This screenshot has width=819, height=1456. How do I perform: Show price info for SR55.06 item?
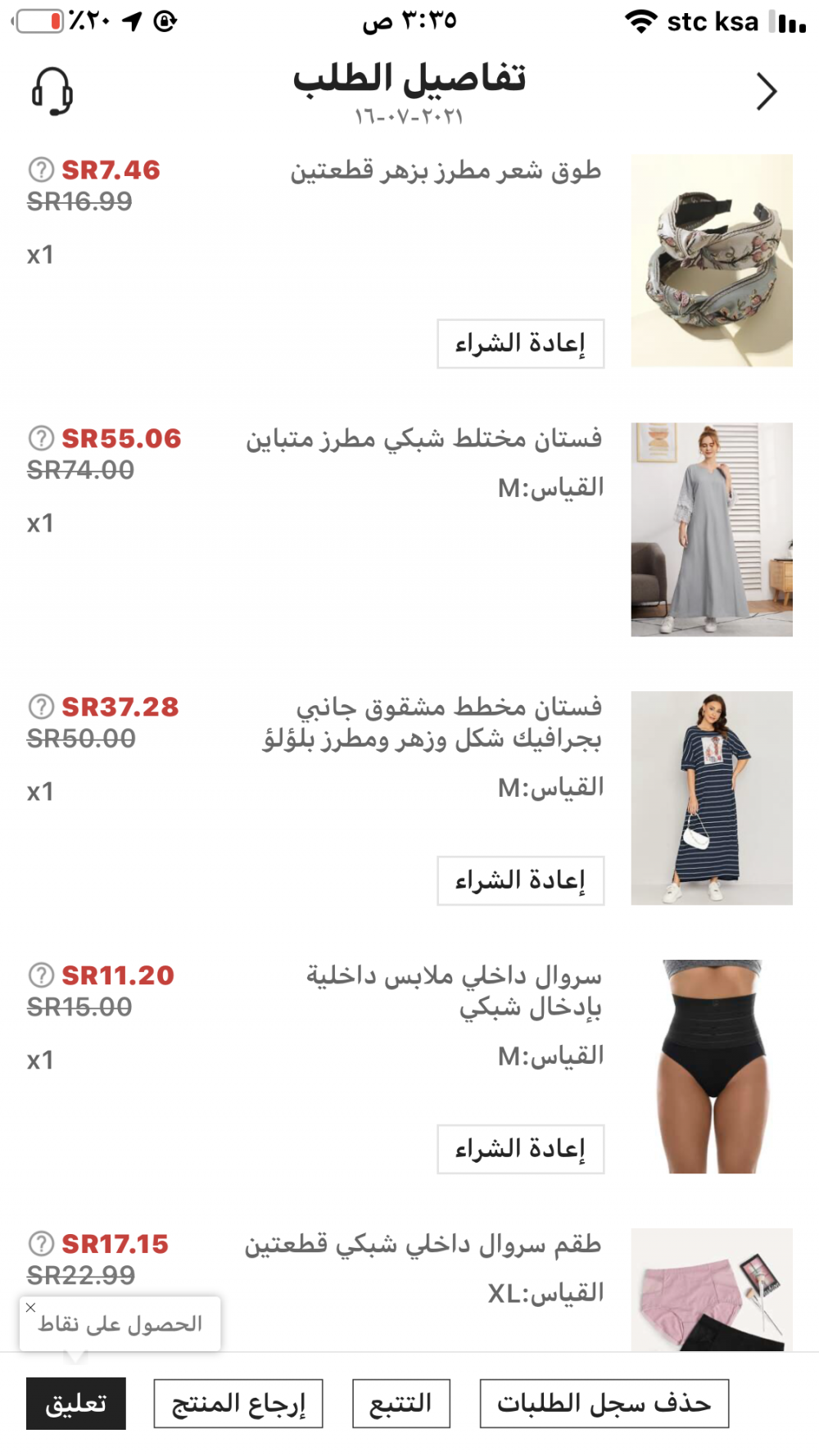(41, 439)
